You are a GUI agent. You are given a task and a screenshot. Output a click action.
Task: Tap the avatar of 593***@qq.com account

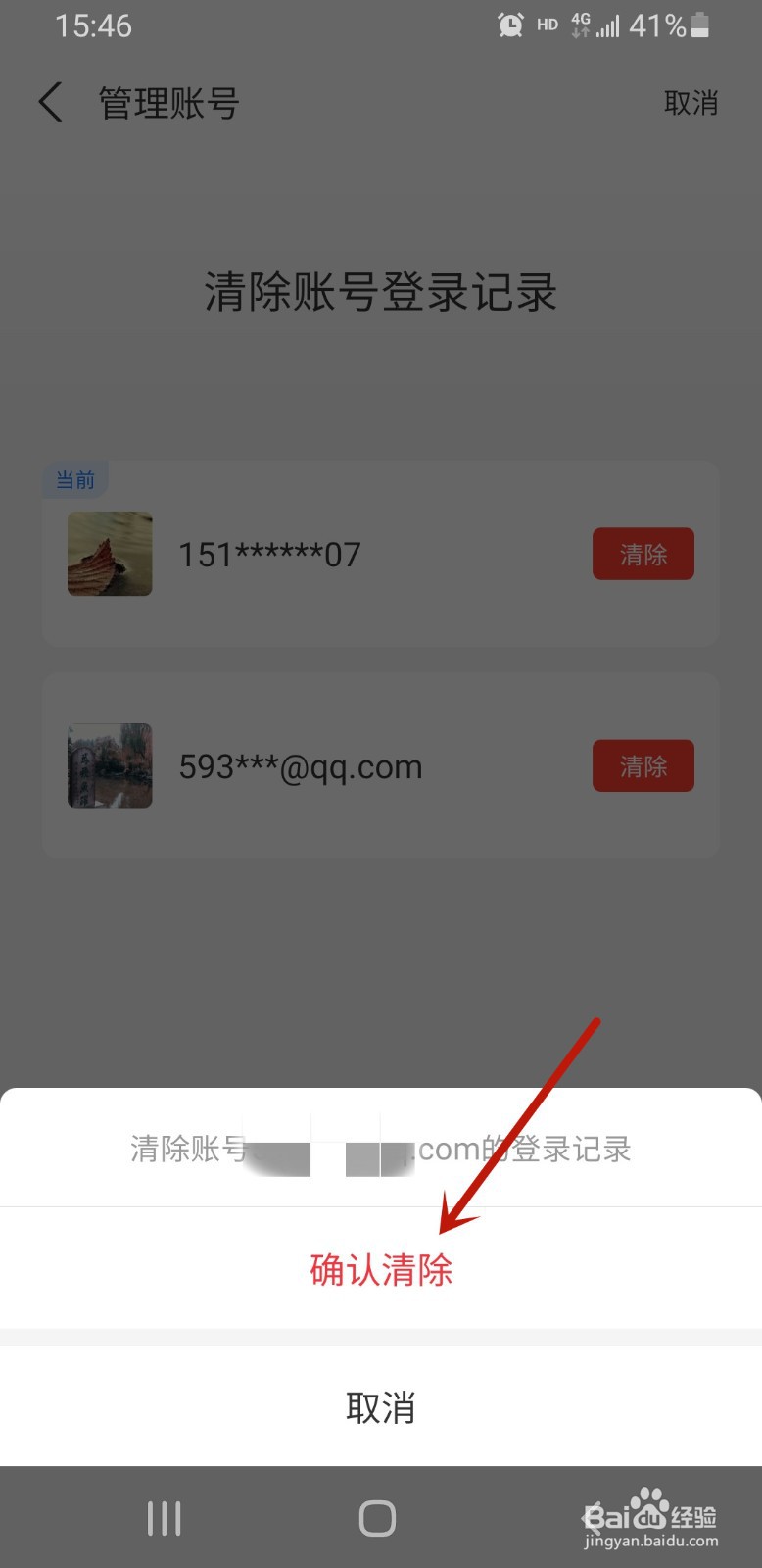(109, 765)
